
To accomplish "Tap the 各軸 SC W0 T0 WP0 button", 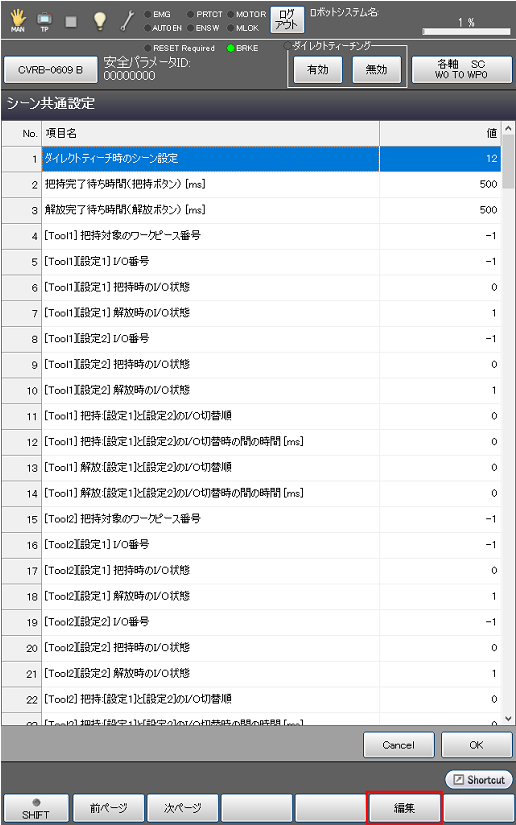I will (461, 69).
